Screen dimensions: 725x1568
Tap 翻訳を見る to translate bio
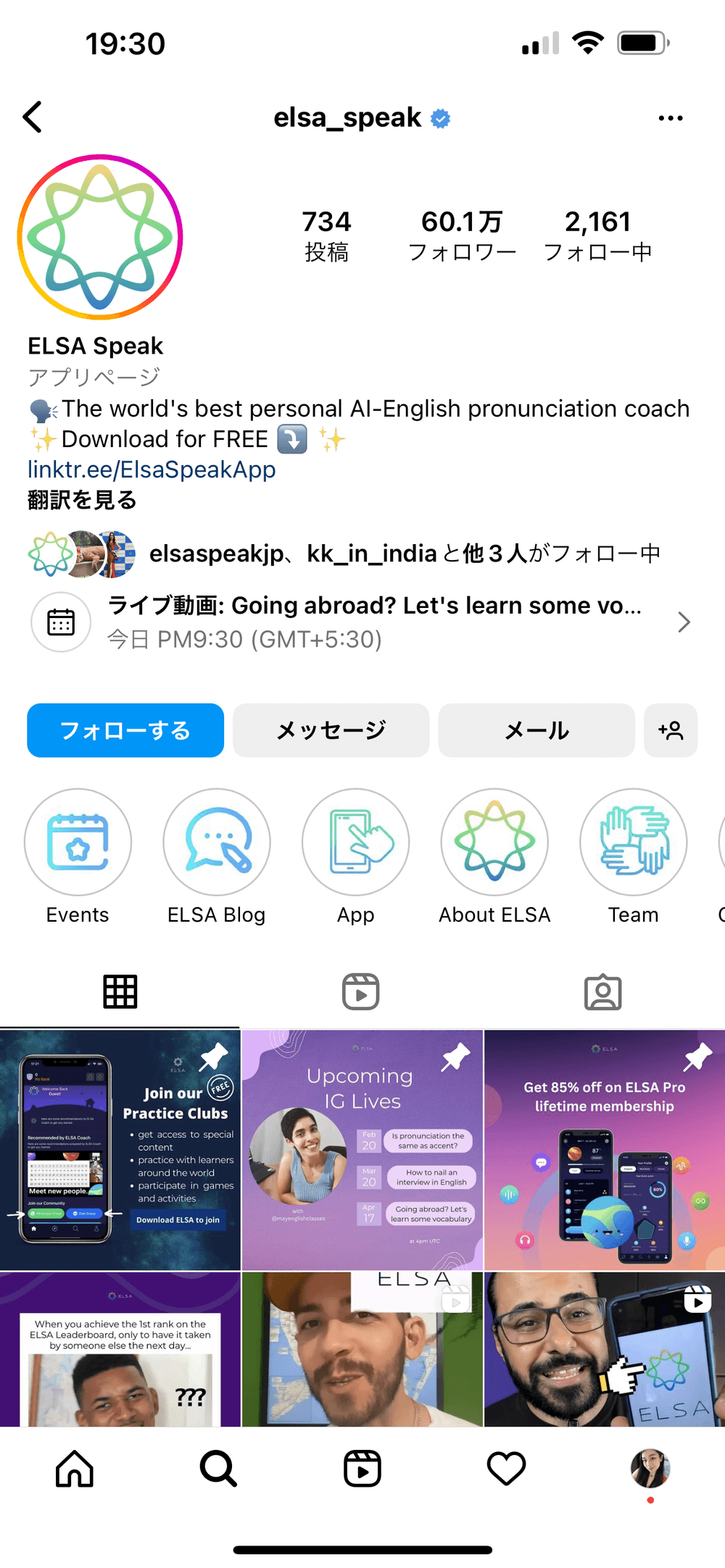pos(82,500)
